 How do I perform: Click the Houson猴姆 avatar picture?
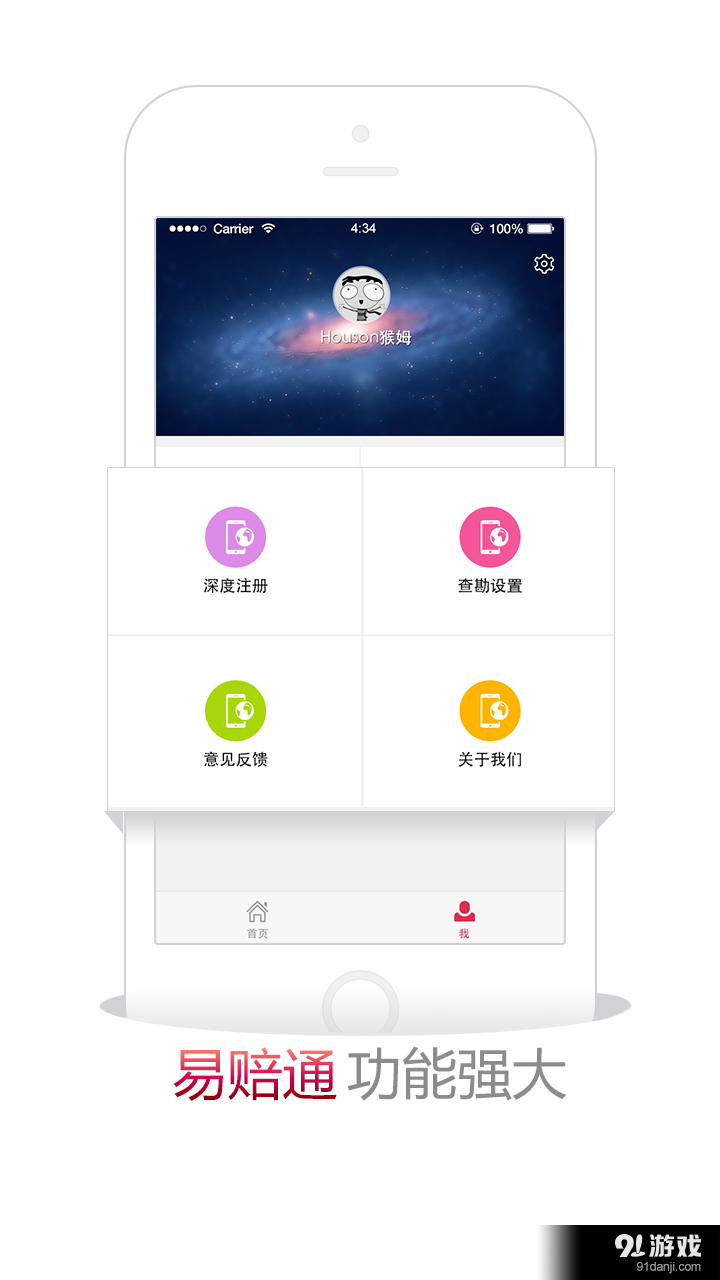(x=360, y=297)
